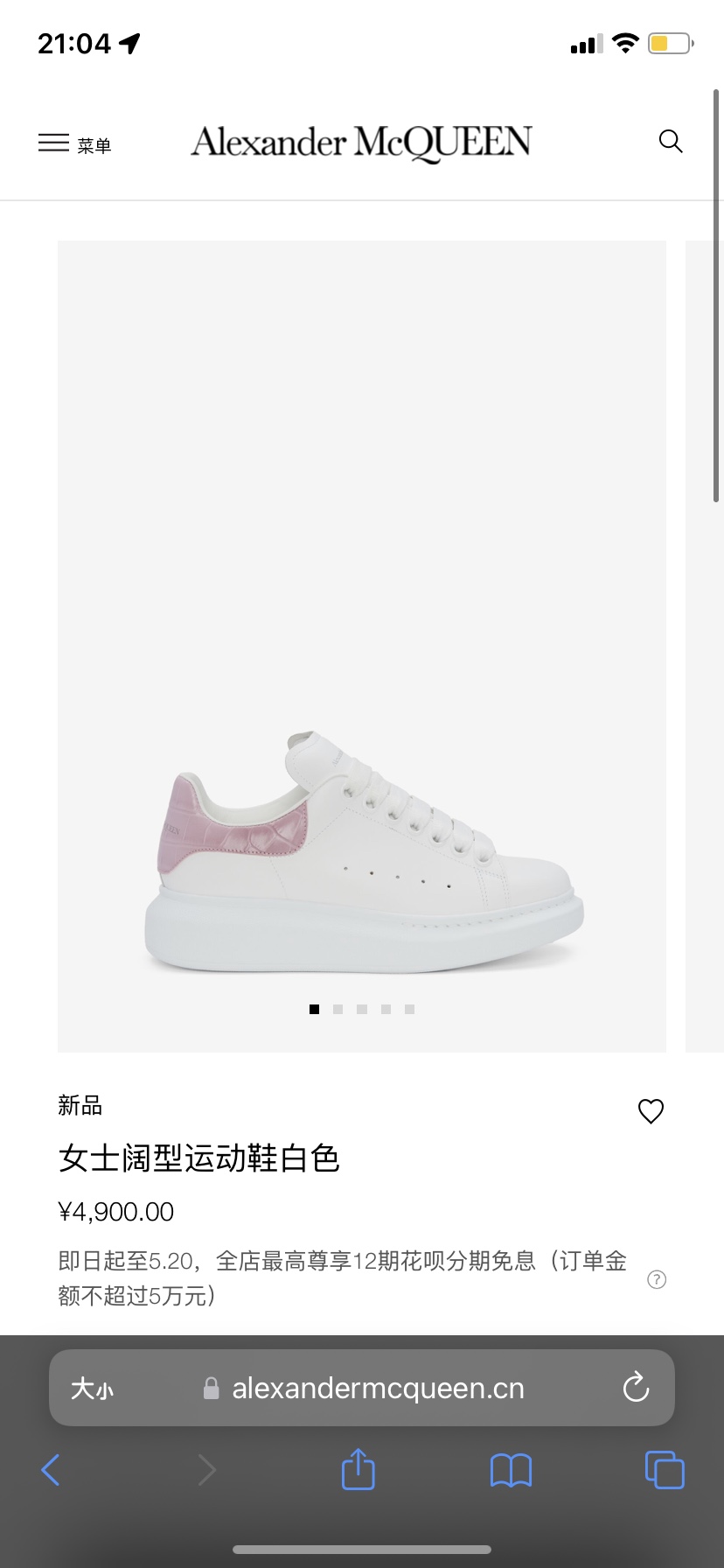Image resolution: width=724 pixels, height=1568 pixels.
Task: Reload the alexandermcqueen.cn page
Action: point(636,1388)
